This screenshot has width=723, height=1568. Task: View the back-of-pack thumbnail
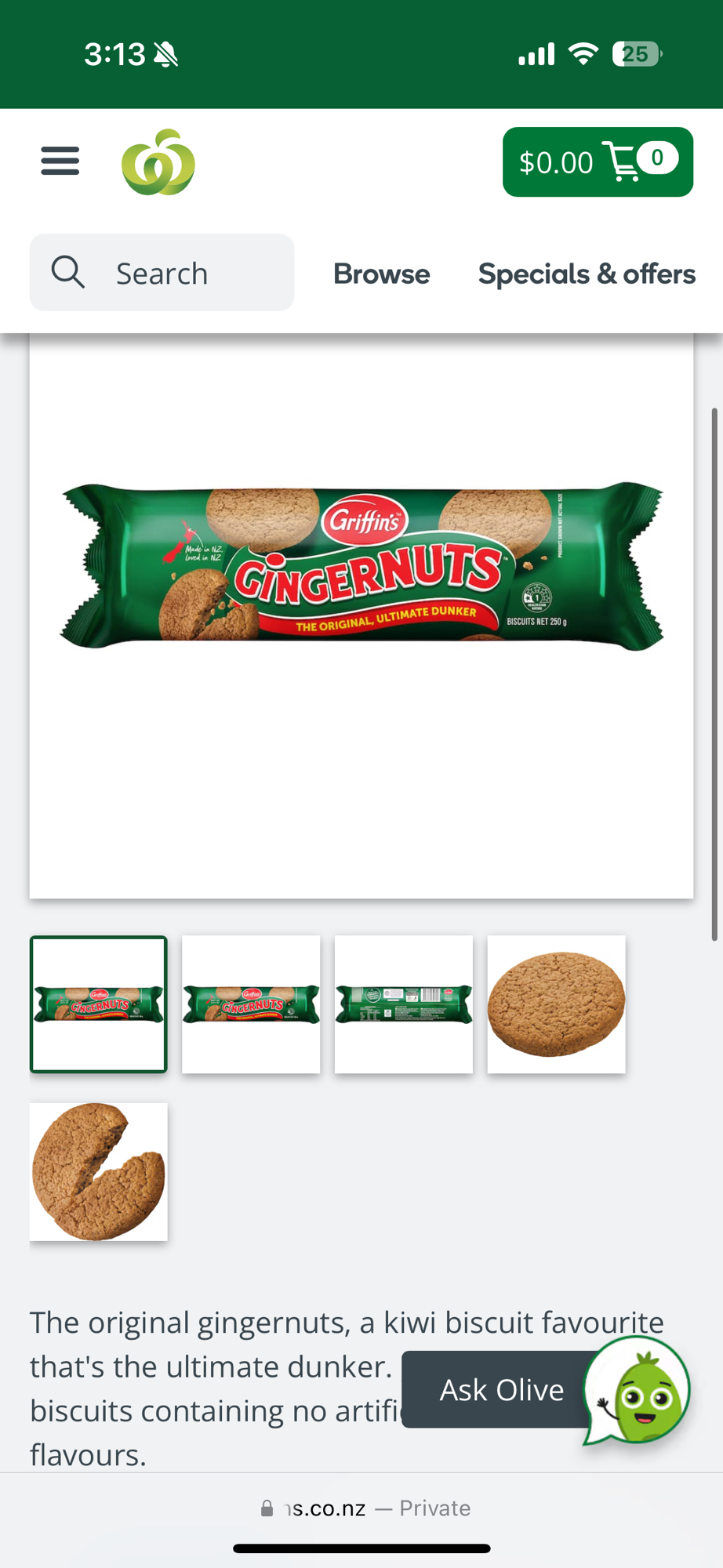click(404, 1004)
